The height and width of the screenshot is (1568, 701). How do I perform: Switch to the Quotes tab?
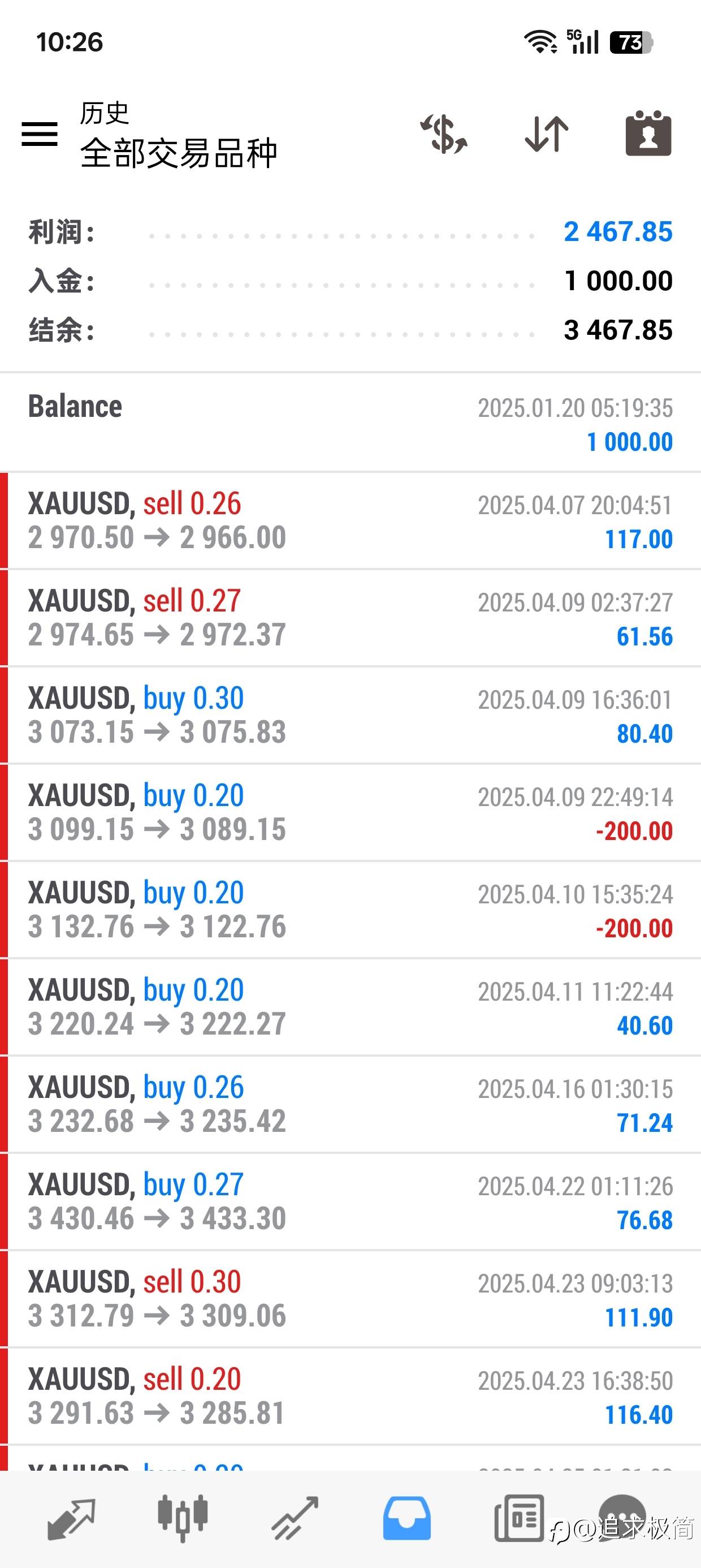tap(71, 1519)
